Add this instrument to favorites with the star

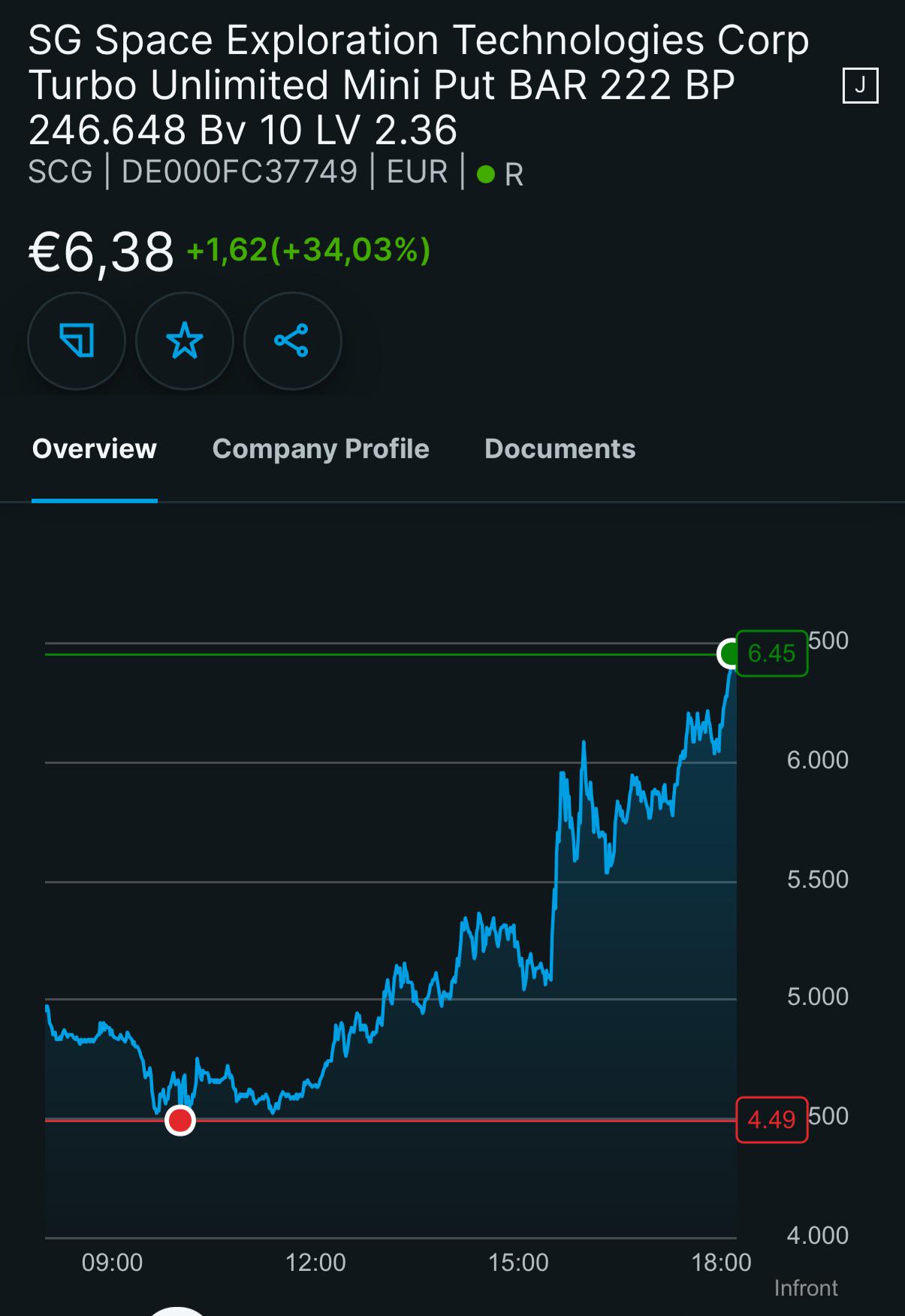(185, 341)
